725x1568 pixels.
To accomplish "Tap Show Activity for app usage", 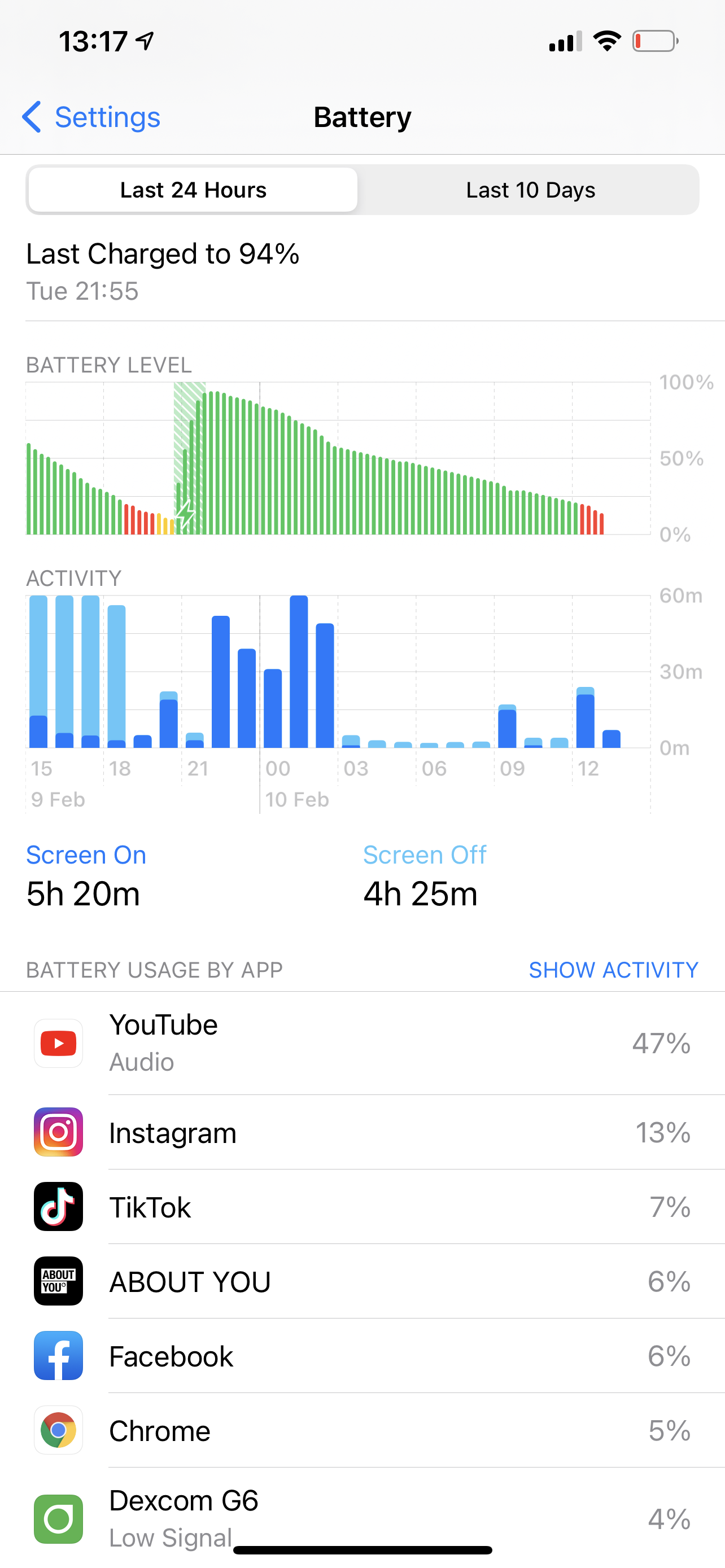I will [613, 970].
